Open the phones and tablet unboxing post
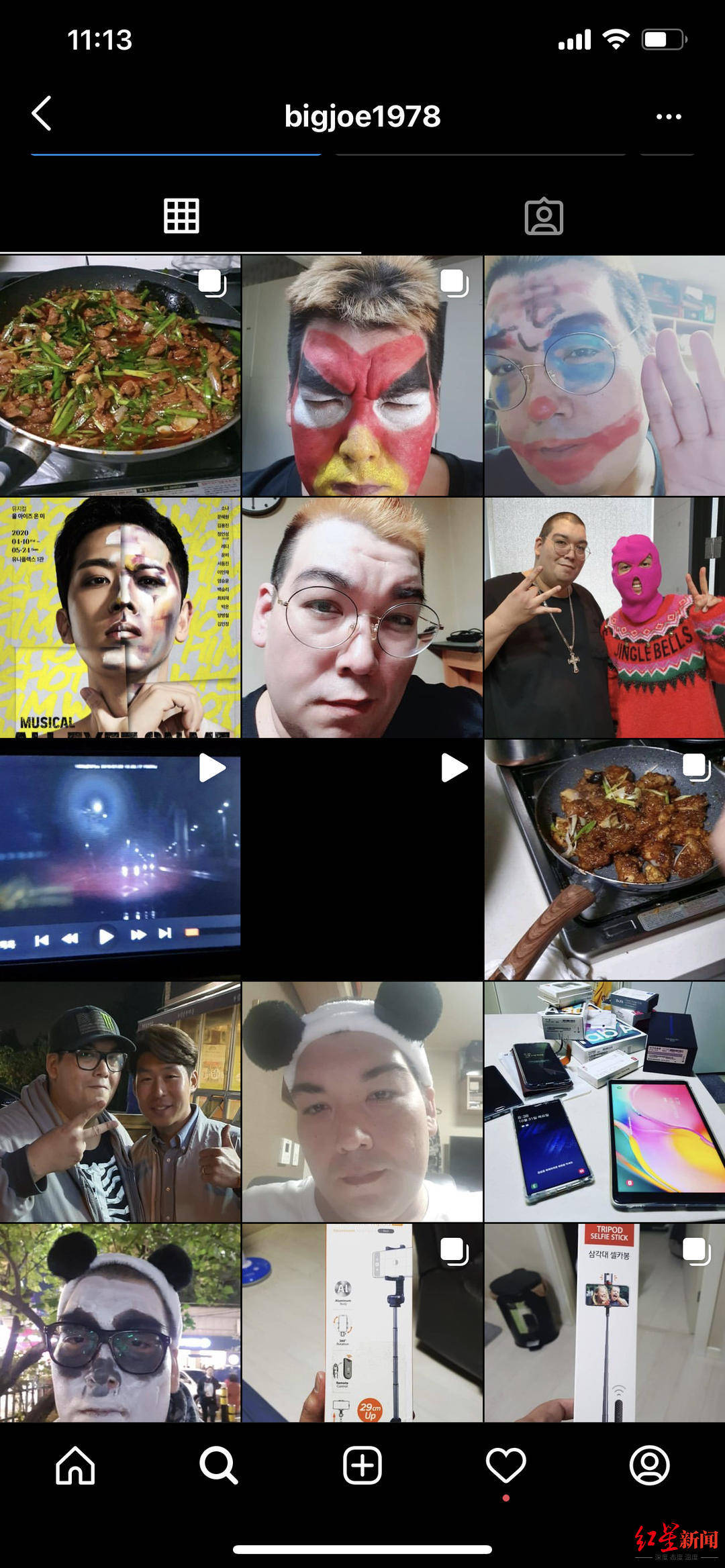 604,1102
